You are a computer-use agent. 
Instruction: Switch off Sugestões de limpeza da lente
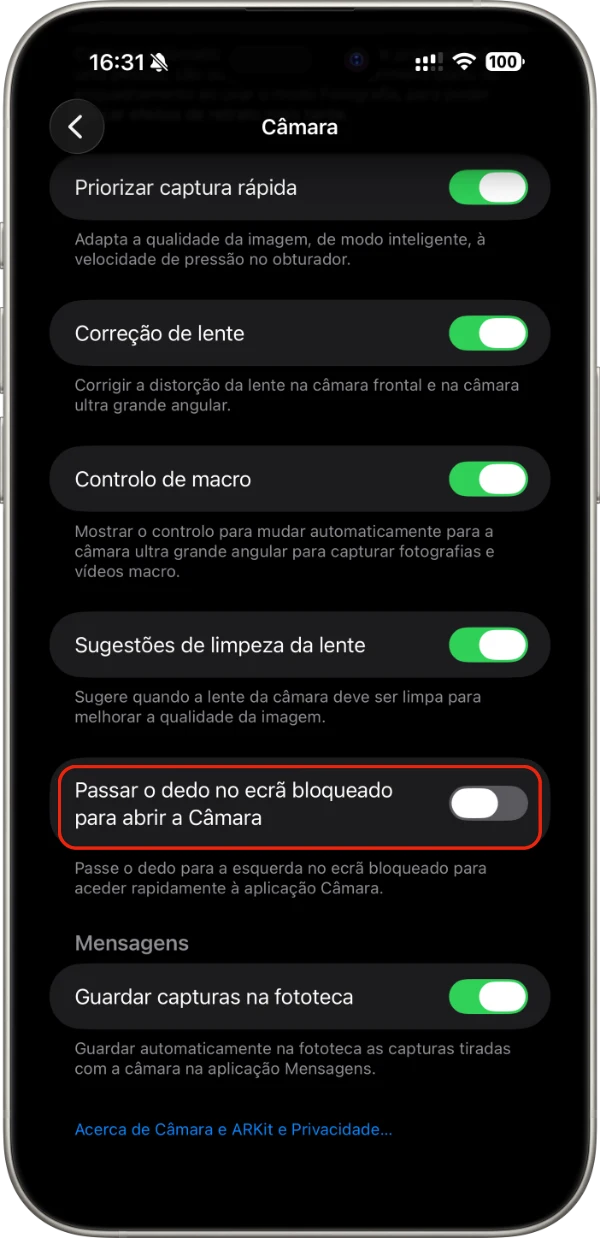487,645
